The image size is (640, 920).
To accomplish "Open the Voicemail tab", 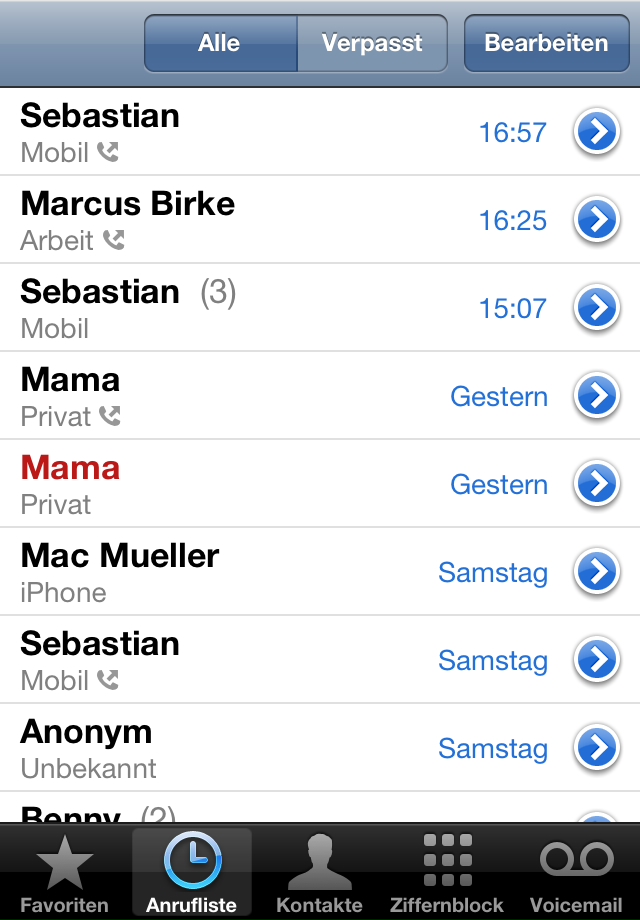I will [576, 874].
